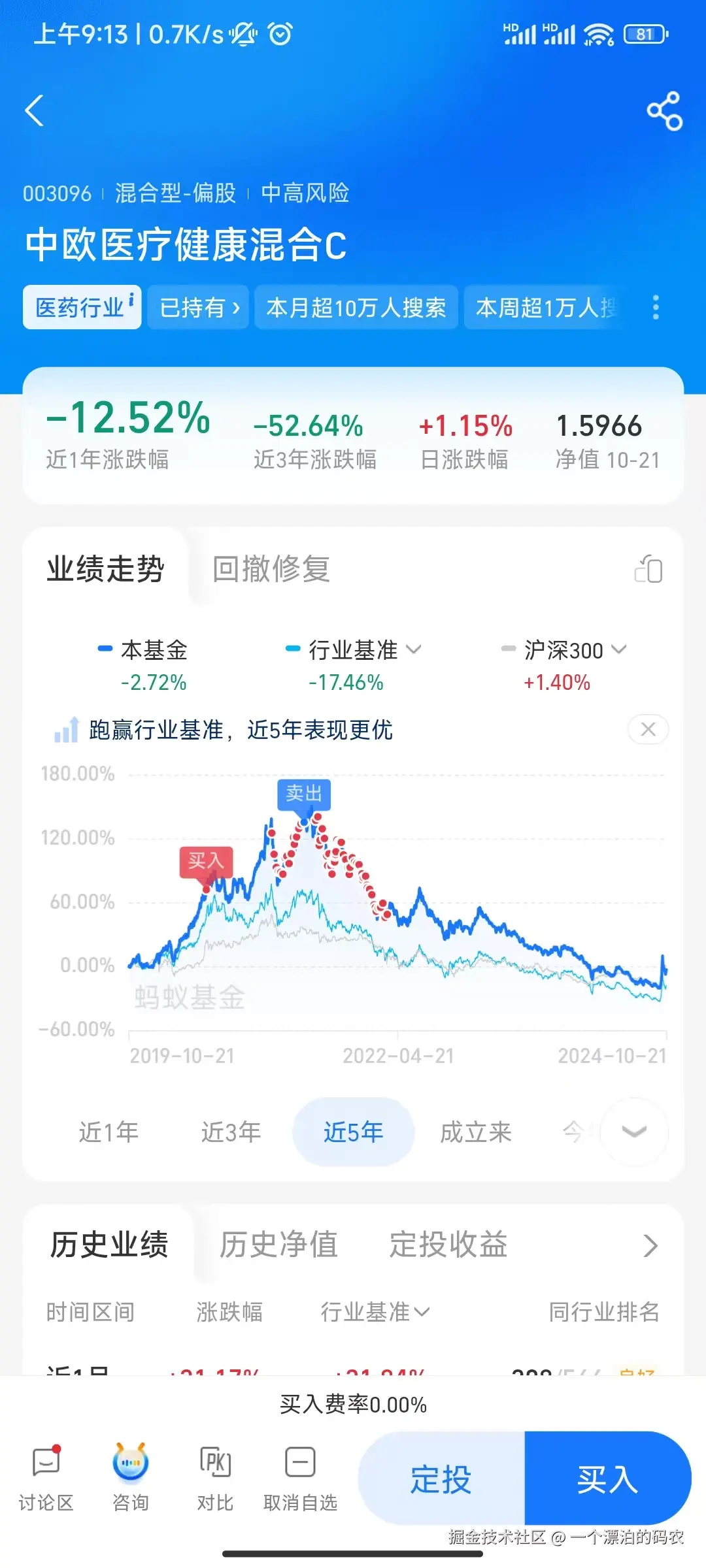Tap the 卖出 sell marker on chart

coord(305,794)
